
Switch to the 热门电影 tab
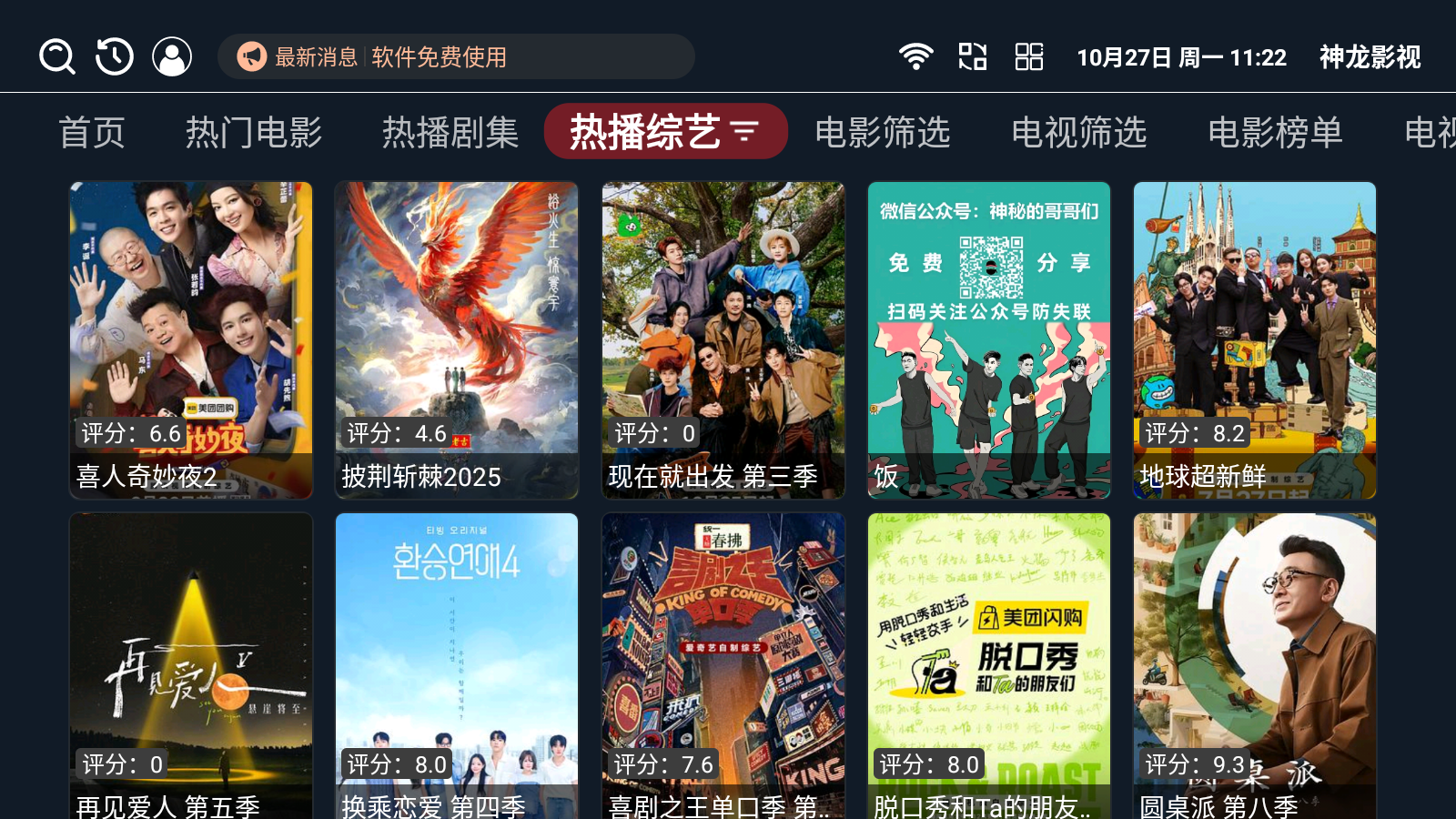[254, 133]
